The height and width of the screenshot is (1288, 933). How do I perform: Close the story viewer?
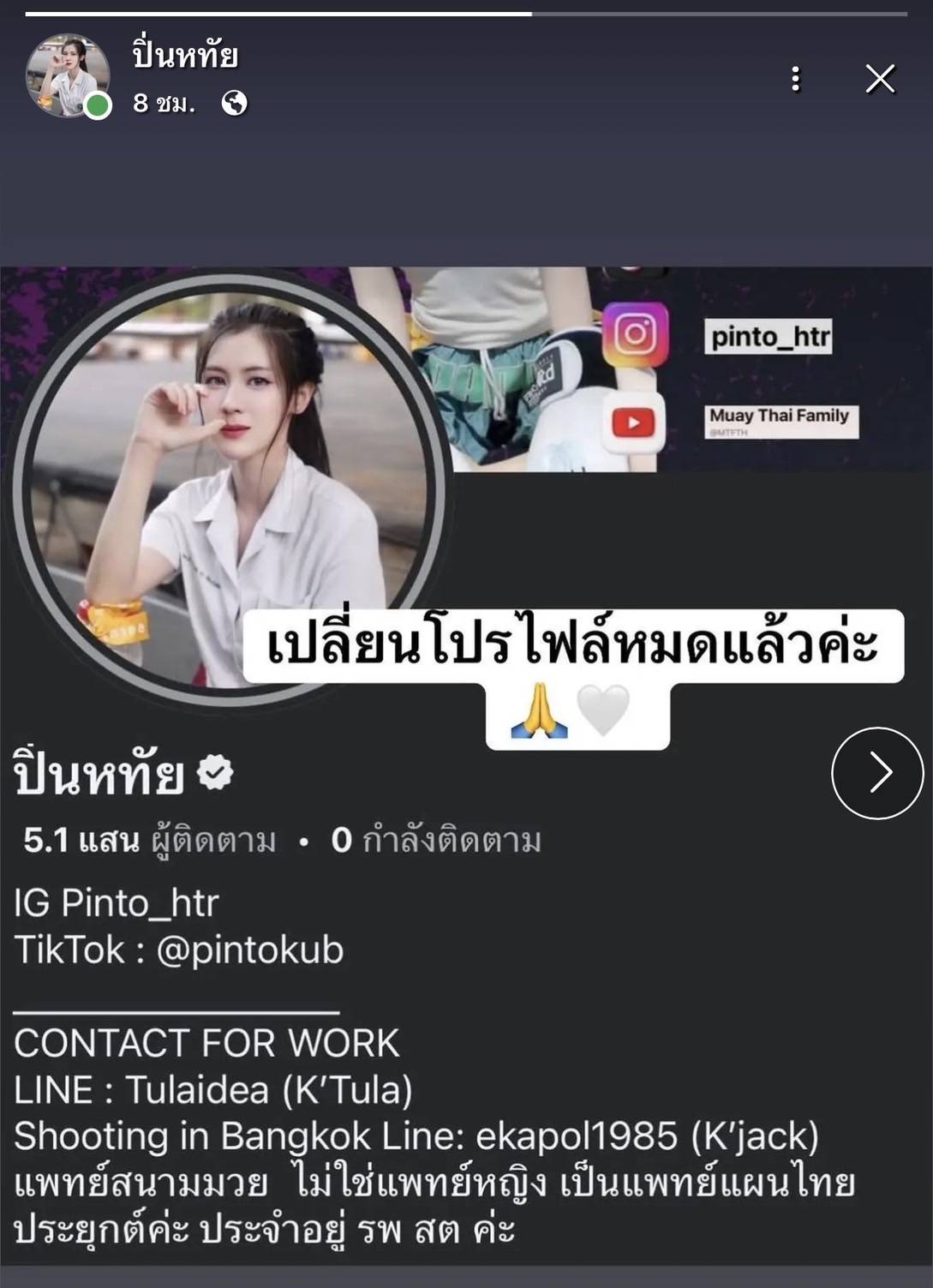[x=880, y=79]
